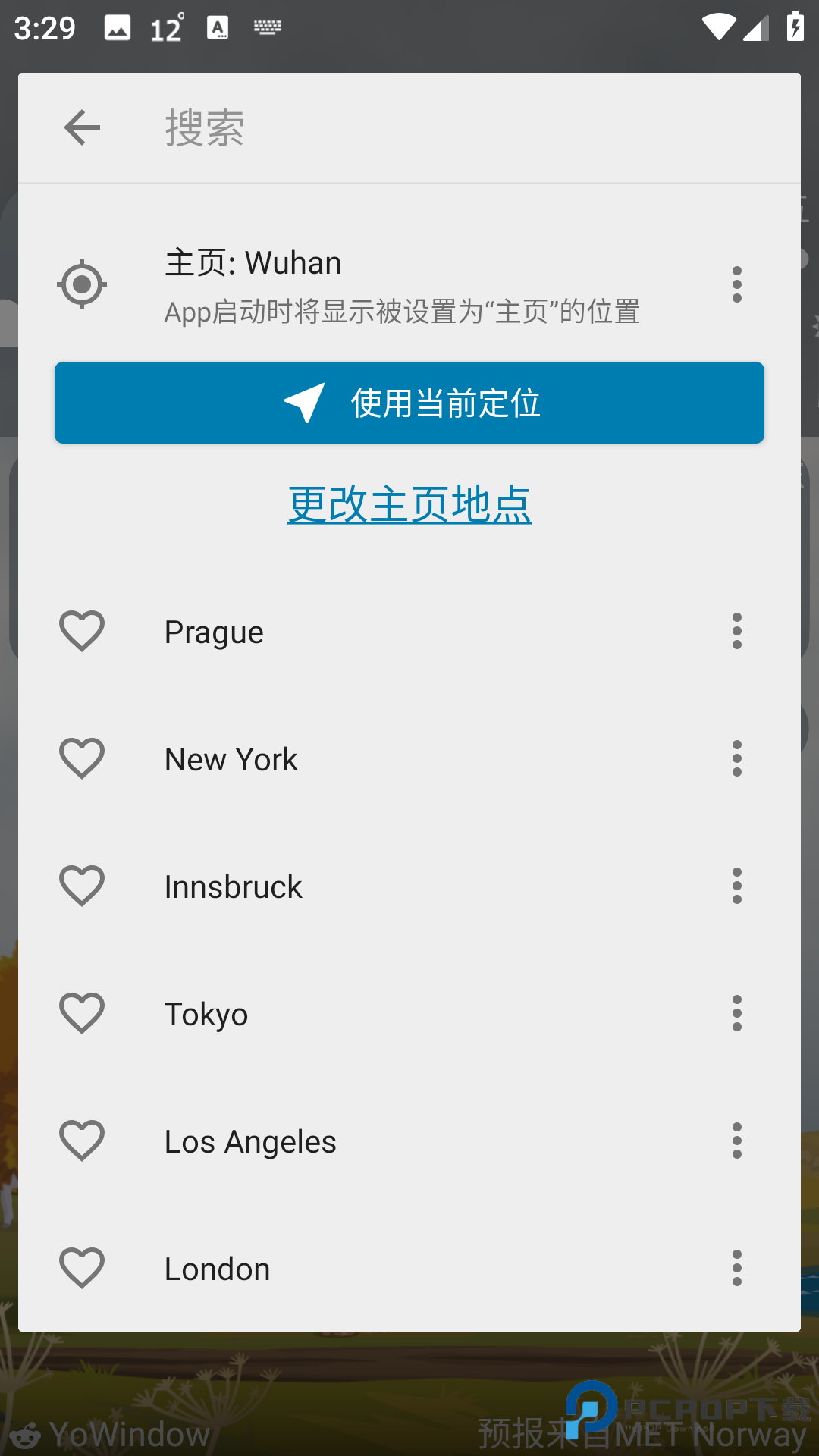This screenshot has height=1456, width=819.
Task: Tap the heart icon next to London
Action: [x=82, y=1267]
